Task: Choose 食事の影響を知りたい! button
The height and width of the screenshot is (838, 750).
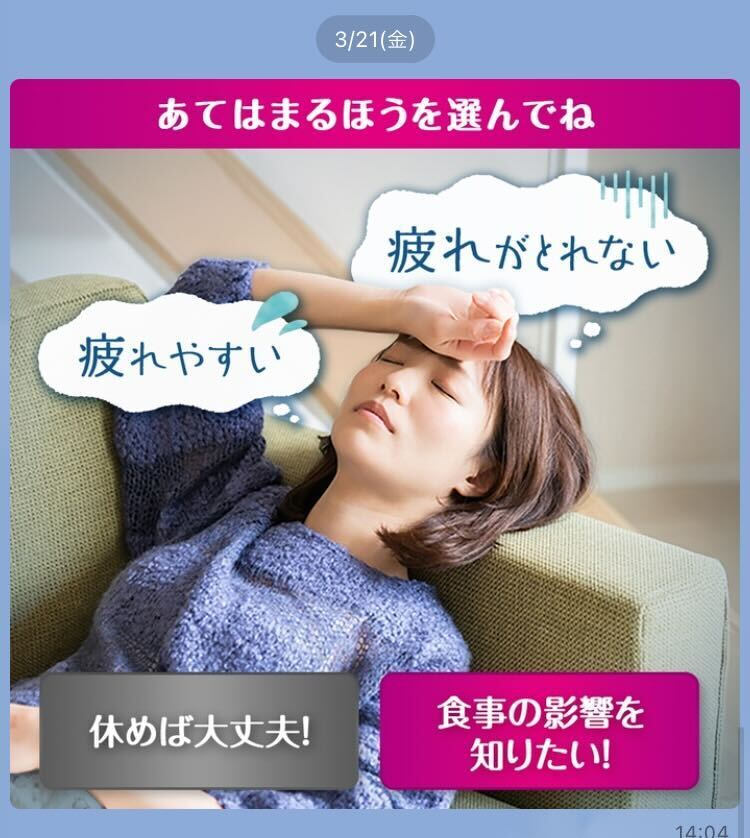Action: click(x=539, y=731)
